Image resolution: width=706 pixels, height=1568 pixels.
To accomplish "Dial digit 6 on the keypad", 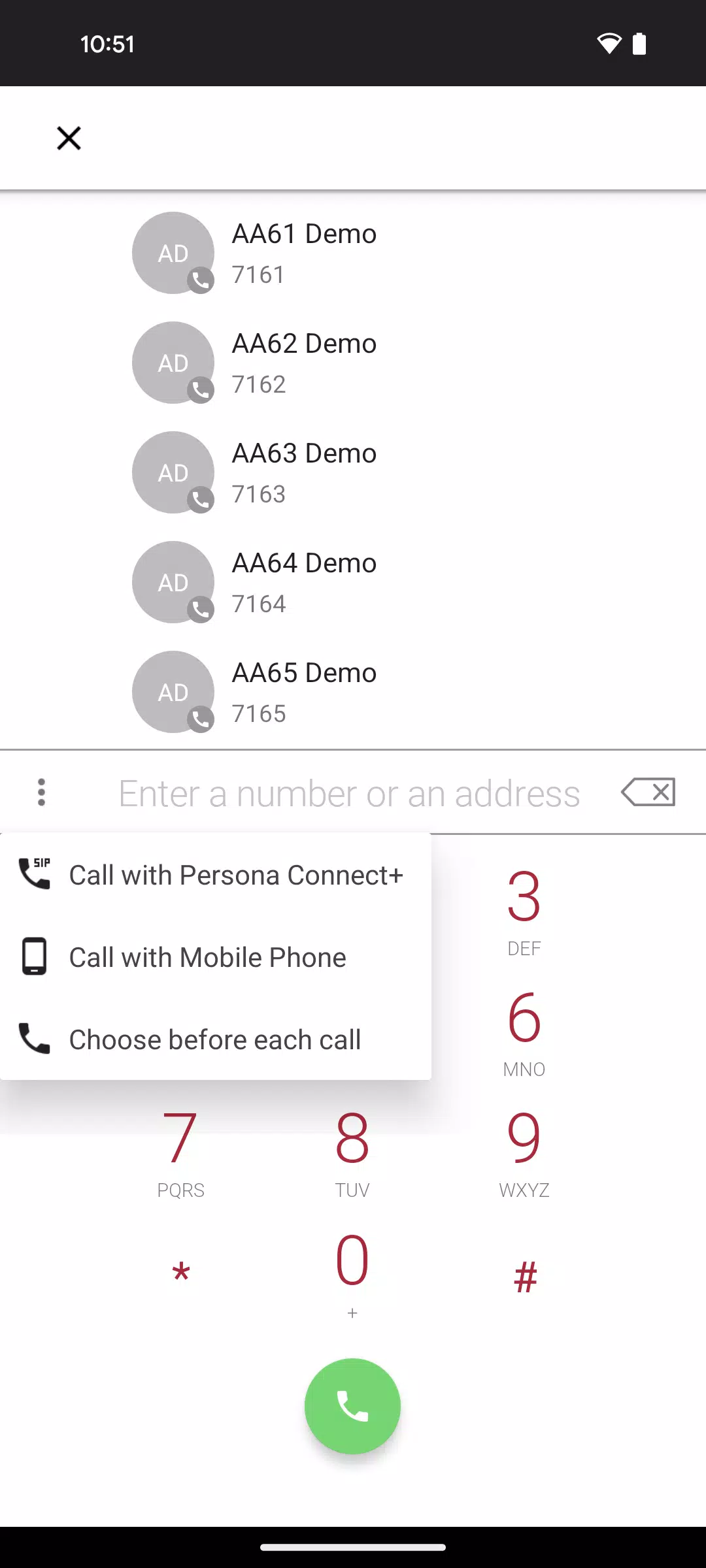I will tap(524, 1032).
